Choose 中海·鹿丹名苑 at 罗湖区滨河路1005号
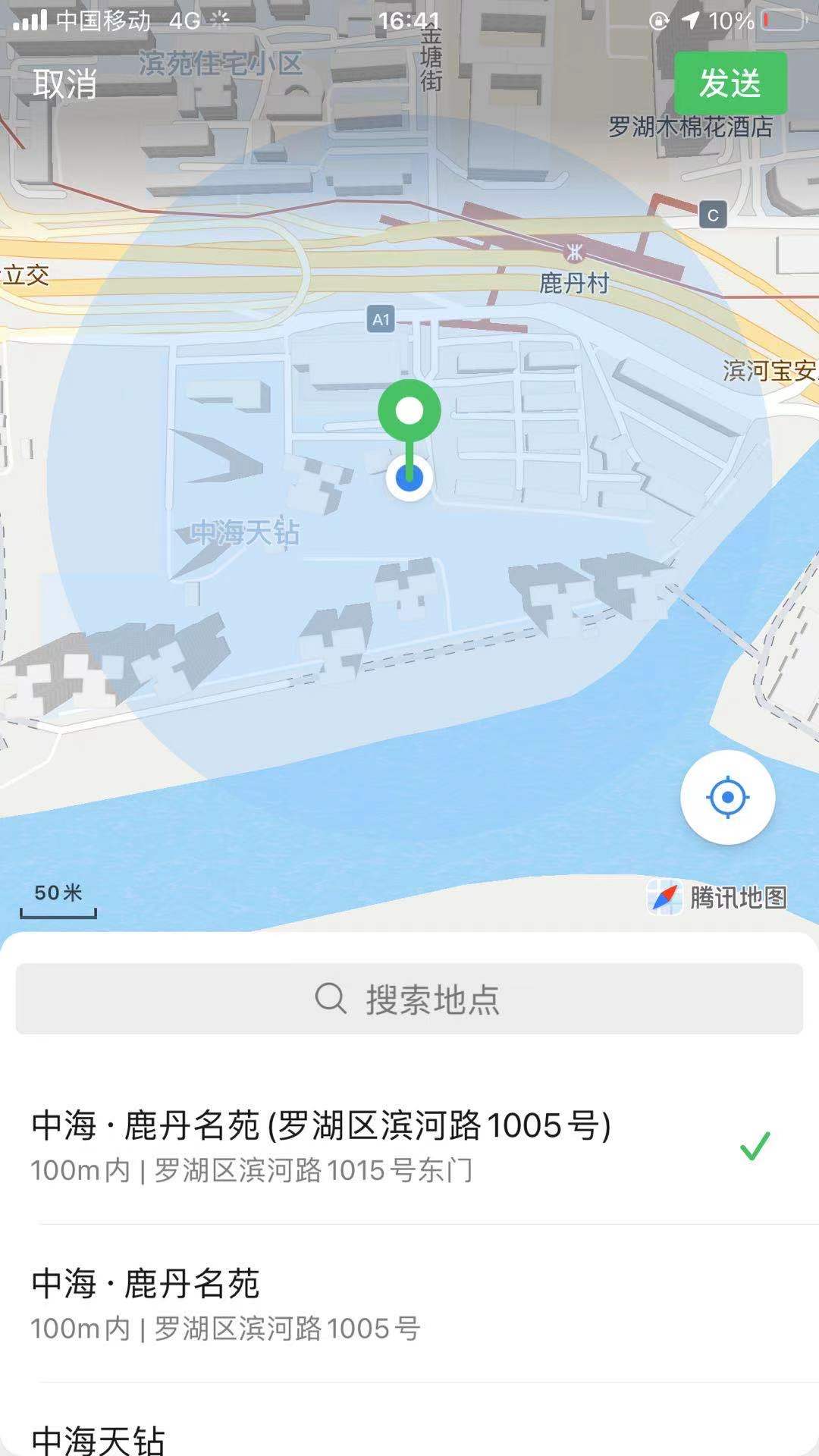Image resolution: width=819 pixels, height=1456 pixels. pyautogui.click(x=226, y=1303)
